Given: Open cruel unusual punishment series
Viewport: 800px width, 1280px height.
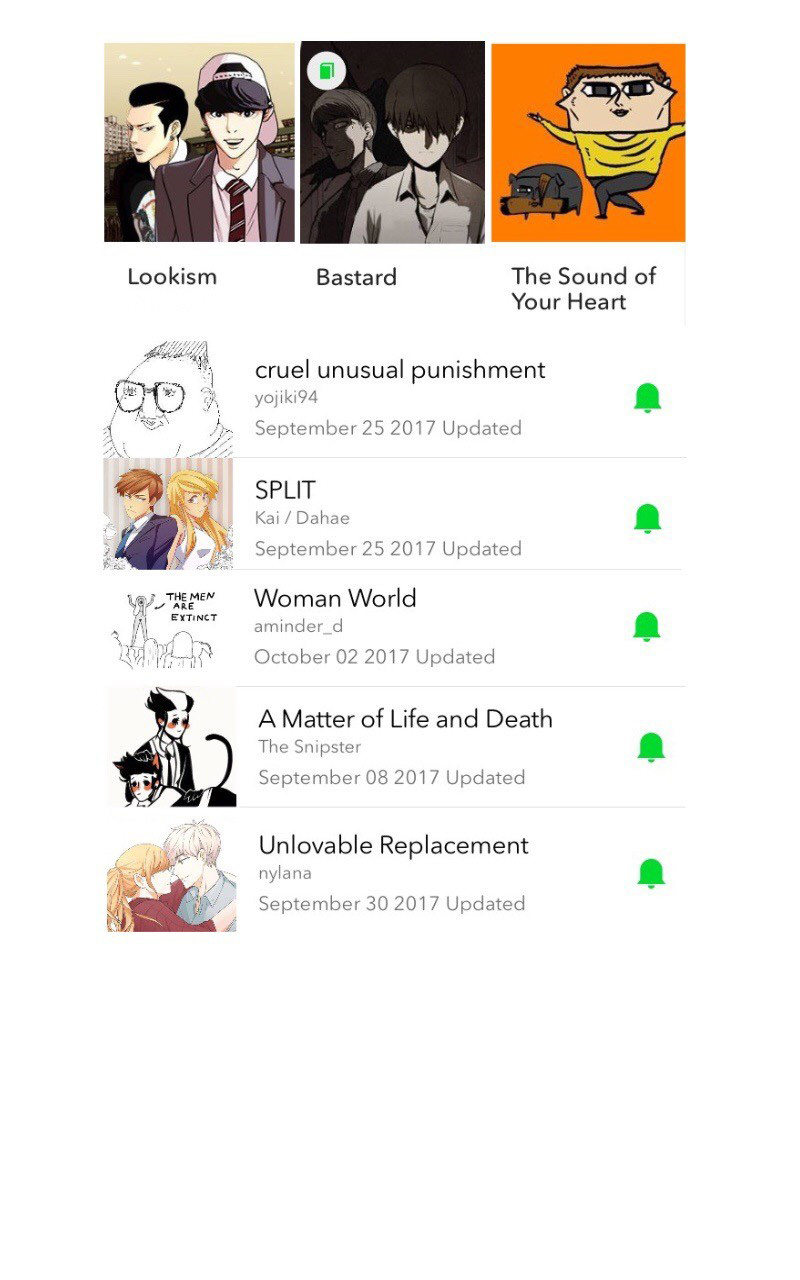Looking at the screenshot, I should [x=394, y=398].
